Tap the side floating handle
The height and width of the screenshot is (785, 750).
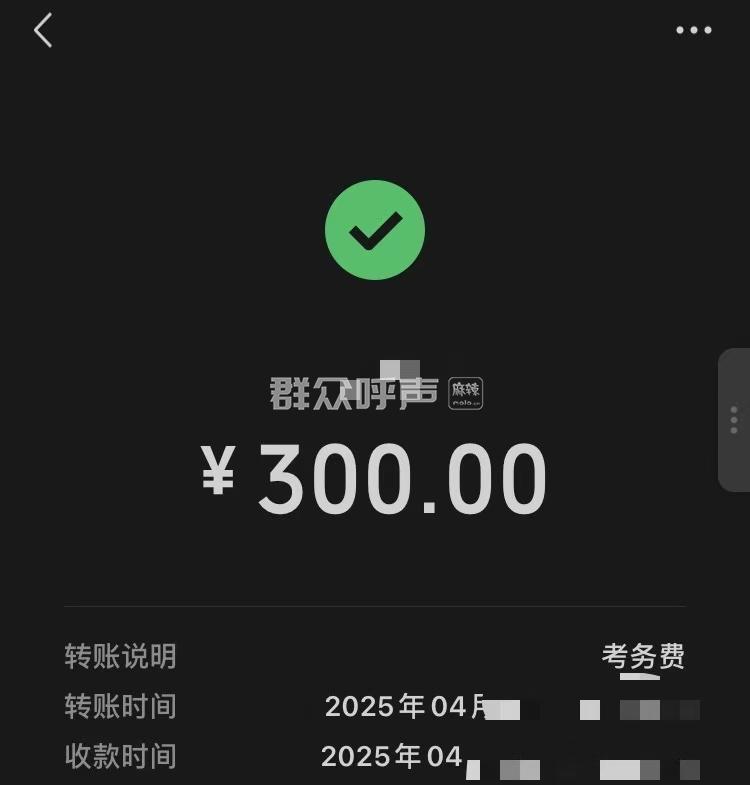pyautogui.click(x=734, y=420)
